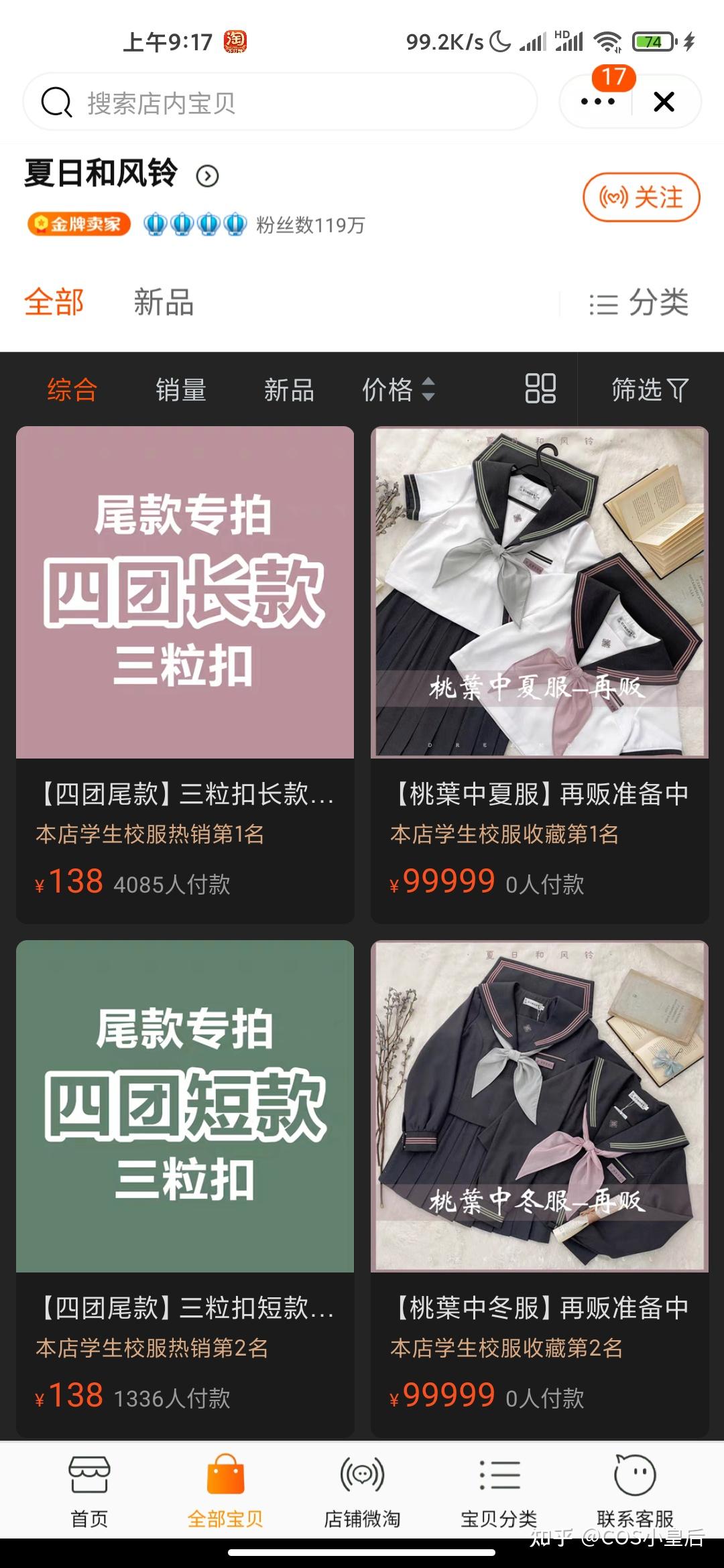Enable 综合 sorting mode
Image resolution: width=724 pixels, height=1568 pixels.
[x=71, y=389]
